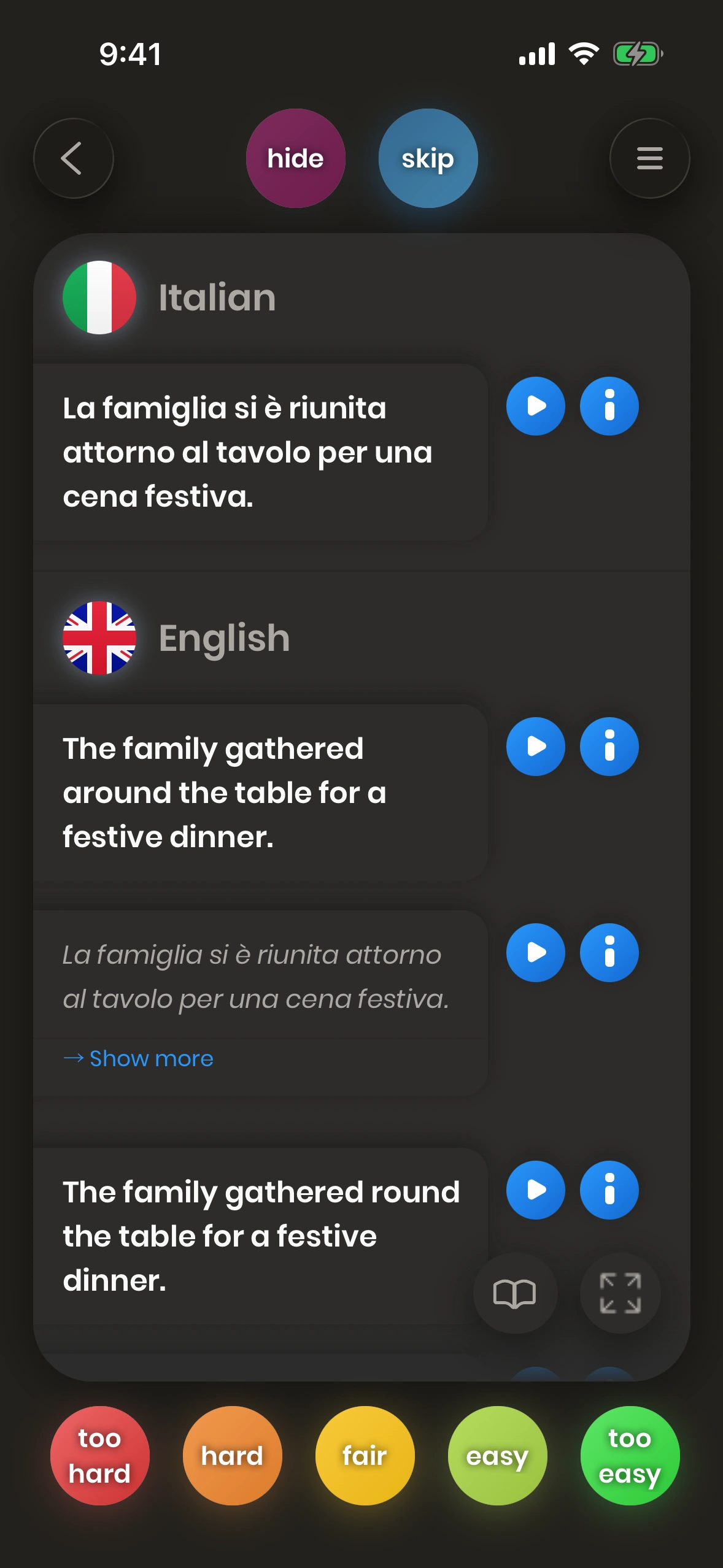The image size is (723, 1568).
Task: Show info for 'gathered round the table'
Action: pos(609,1190)
